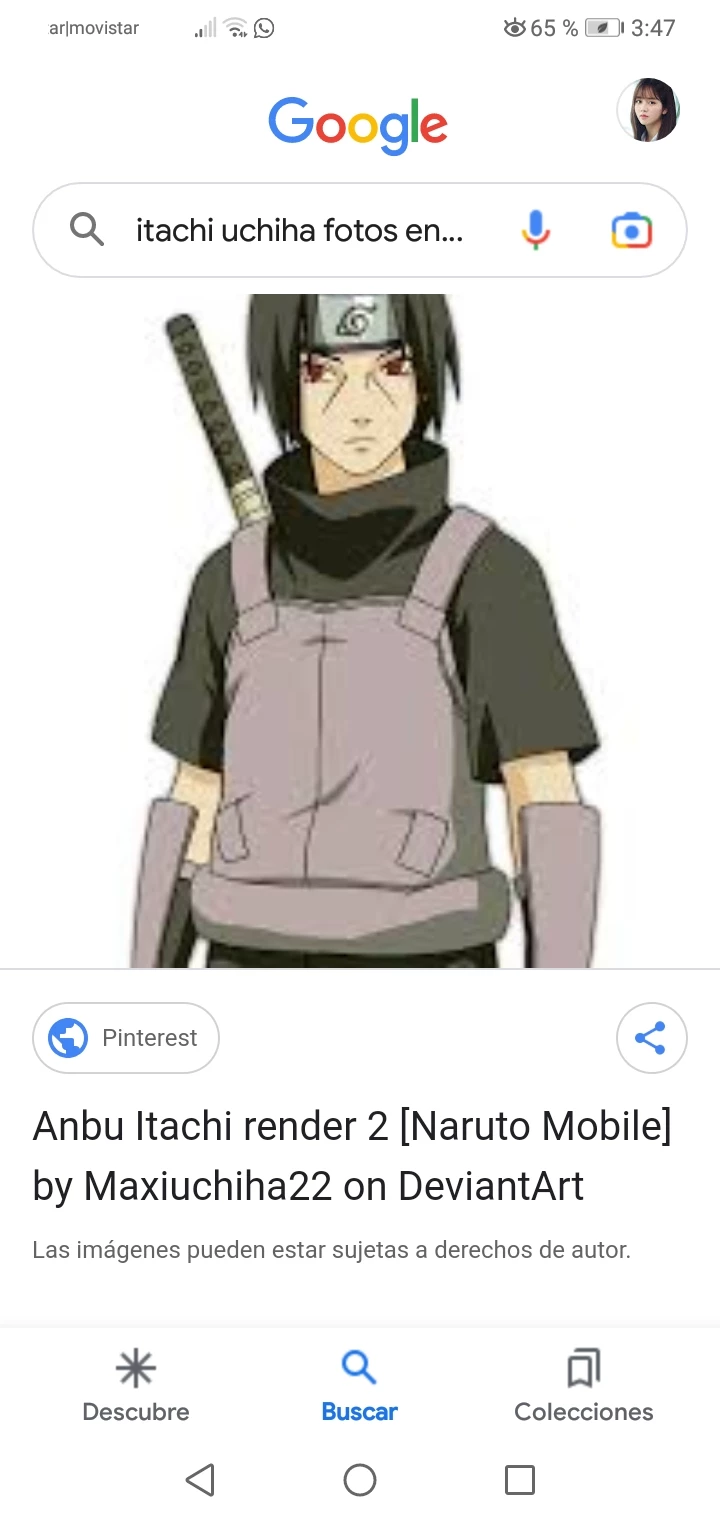Go back with the system back button
This screenshot has width=720, height=1520.
[200, 1480]
